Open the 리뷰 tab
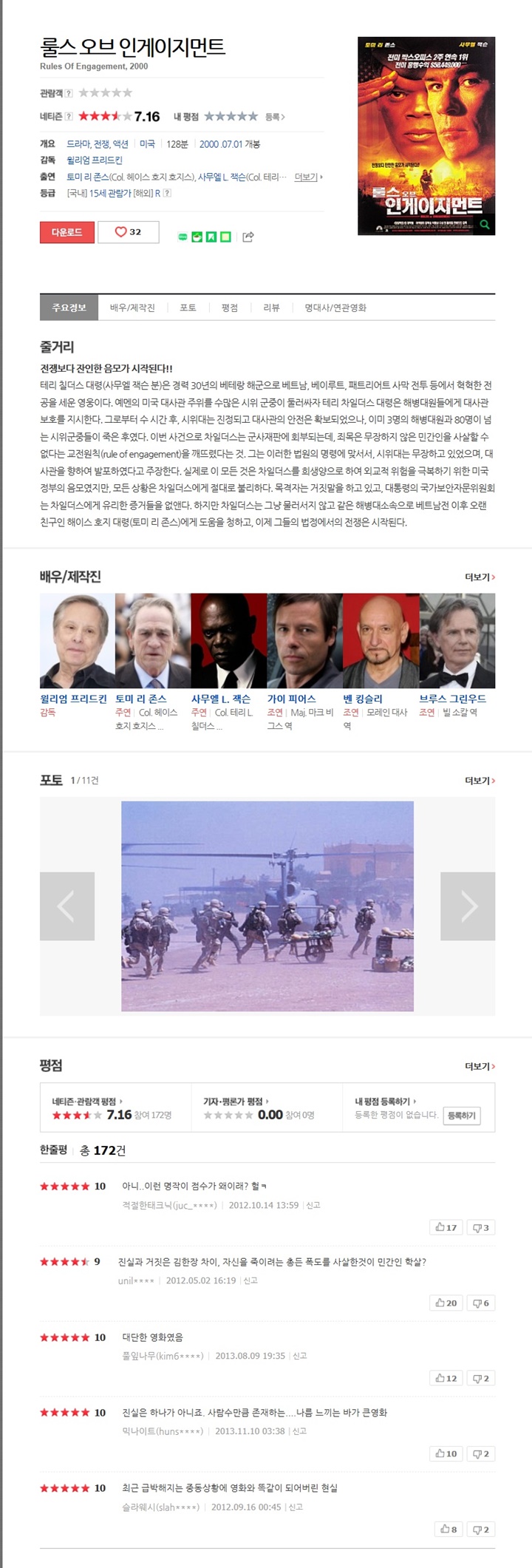 (272, 308)
